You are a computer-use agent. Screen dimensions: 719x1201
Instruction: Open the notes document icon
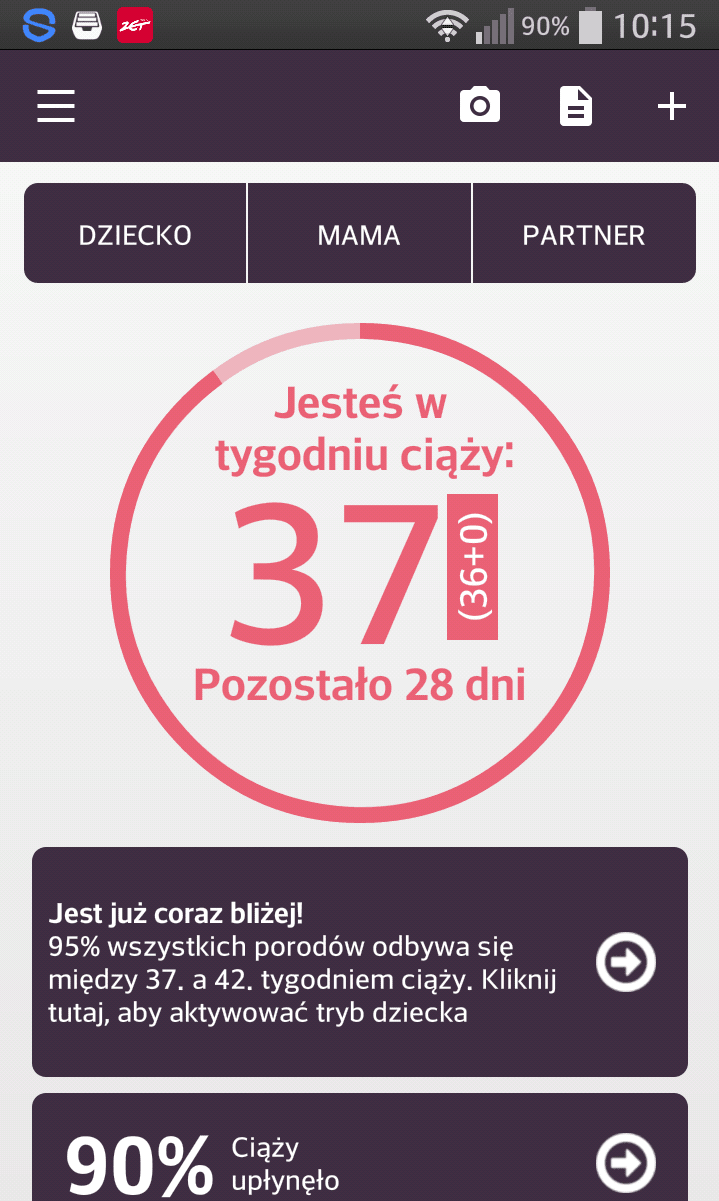[575, 106]
